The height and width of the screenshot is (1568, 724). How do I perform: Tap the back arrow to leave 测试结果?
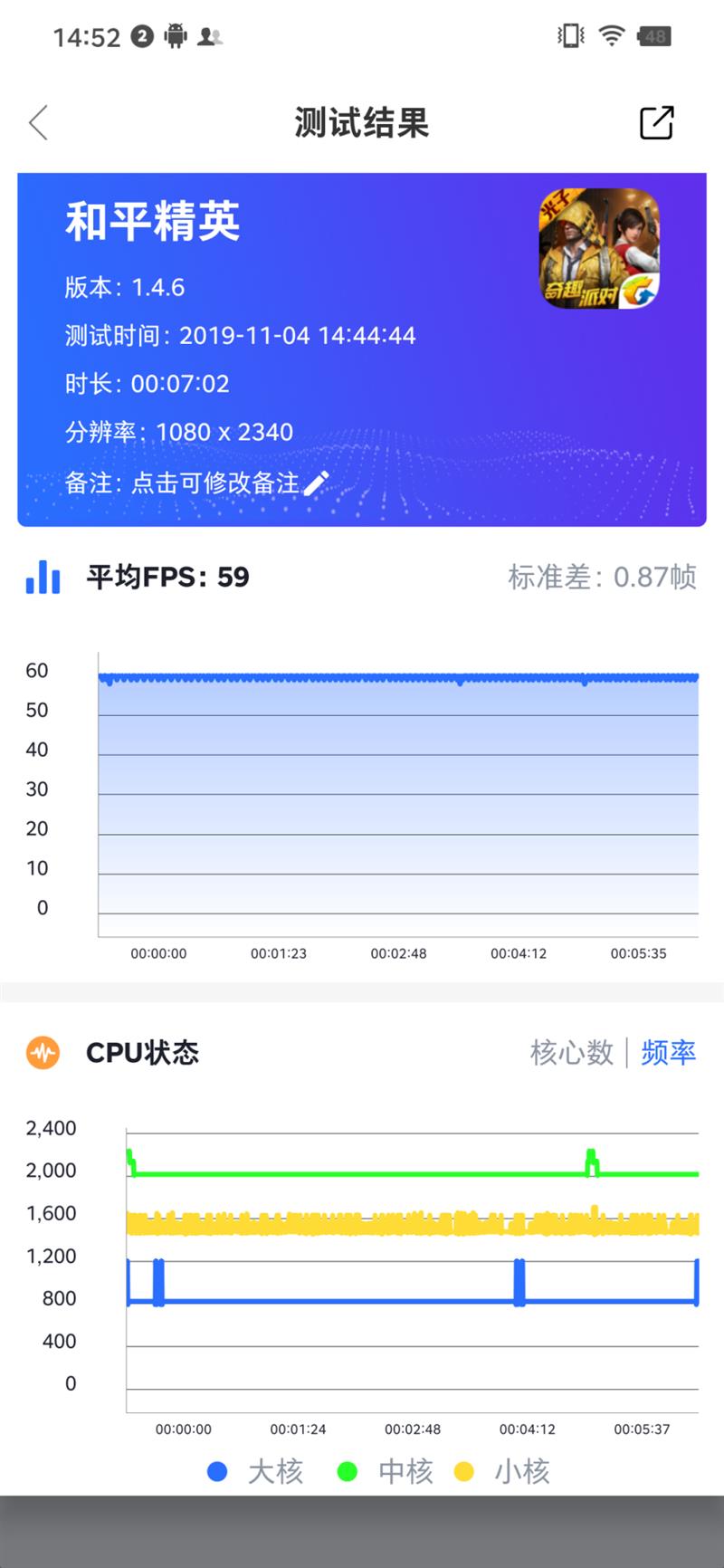coord(38,122)
